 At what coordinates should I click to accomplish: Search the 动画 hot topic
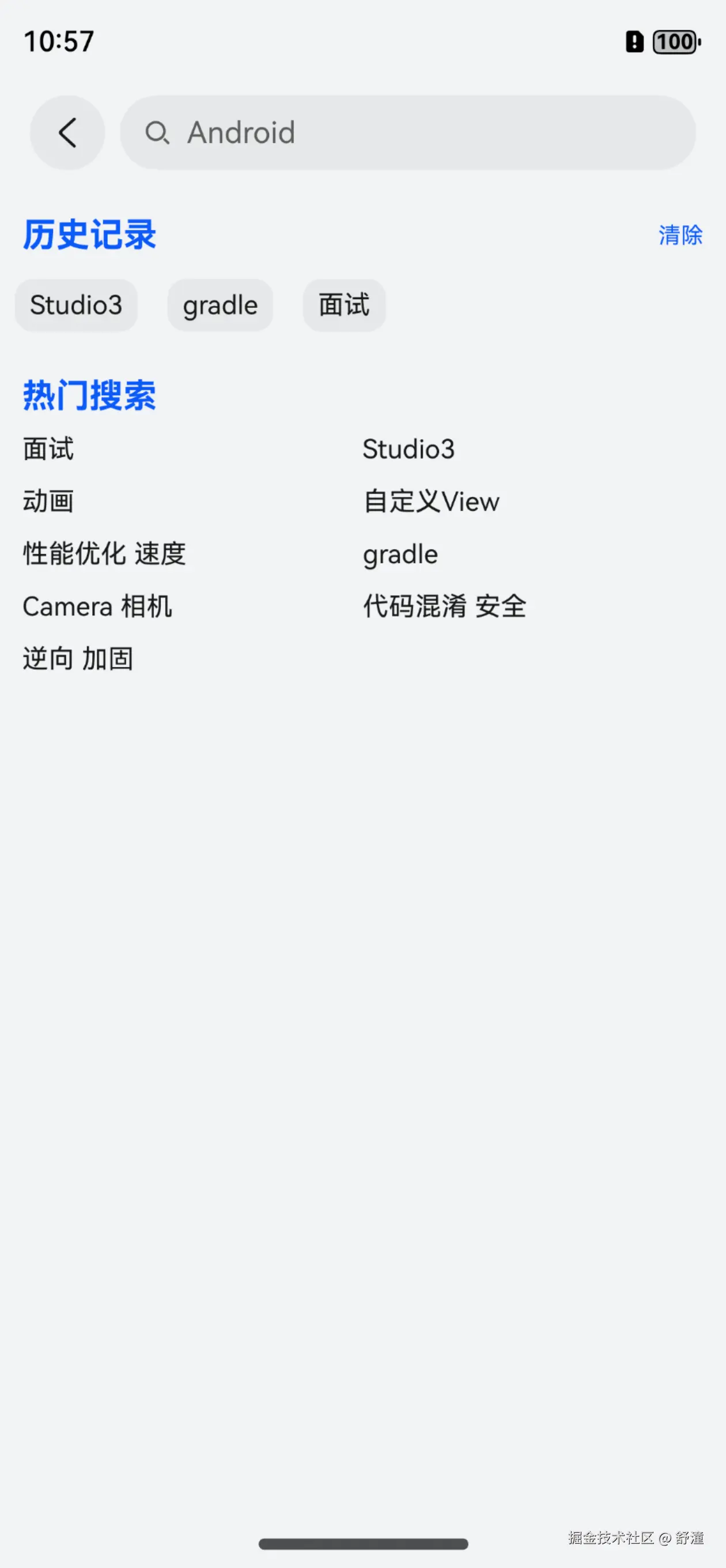point(48,502)
